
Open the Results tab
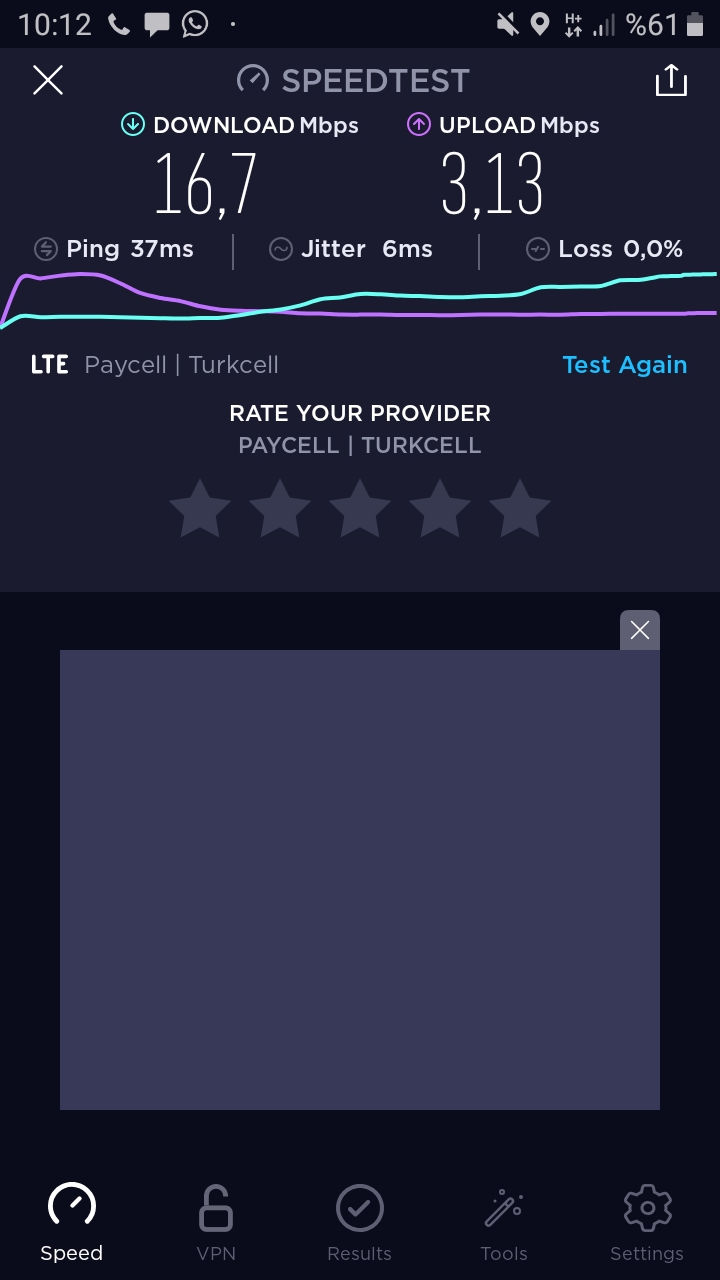(360, 1222)
